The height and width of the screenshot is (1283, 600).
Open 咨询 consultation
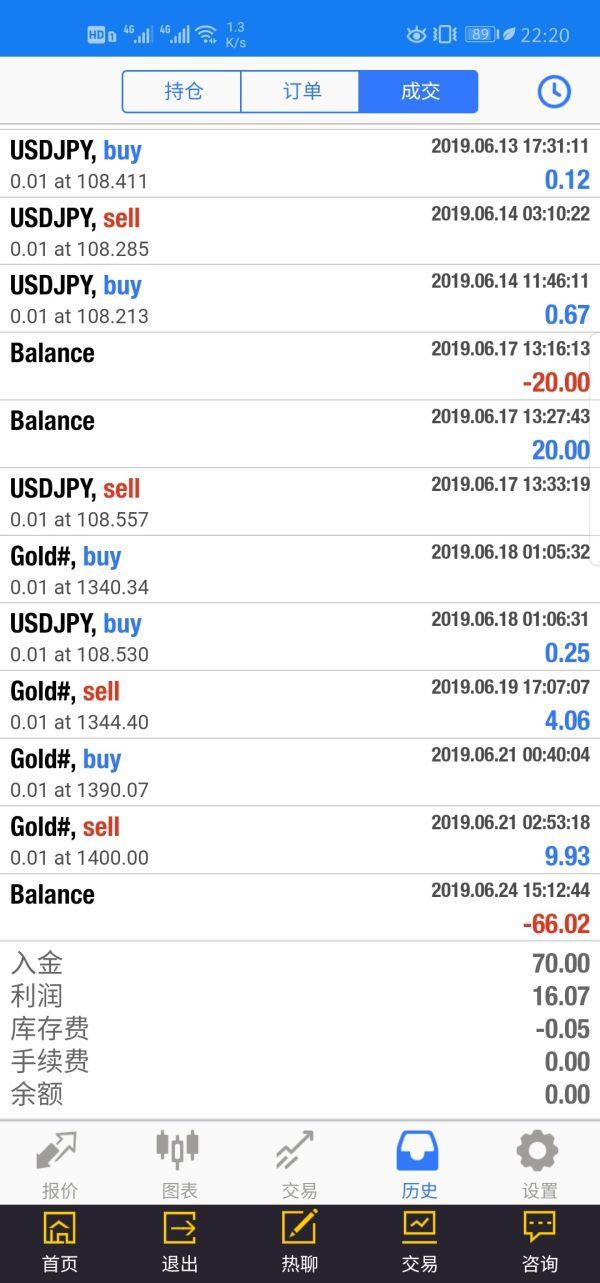click(x=540, y=1243)
